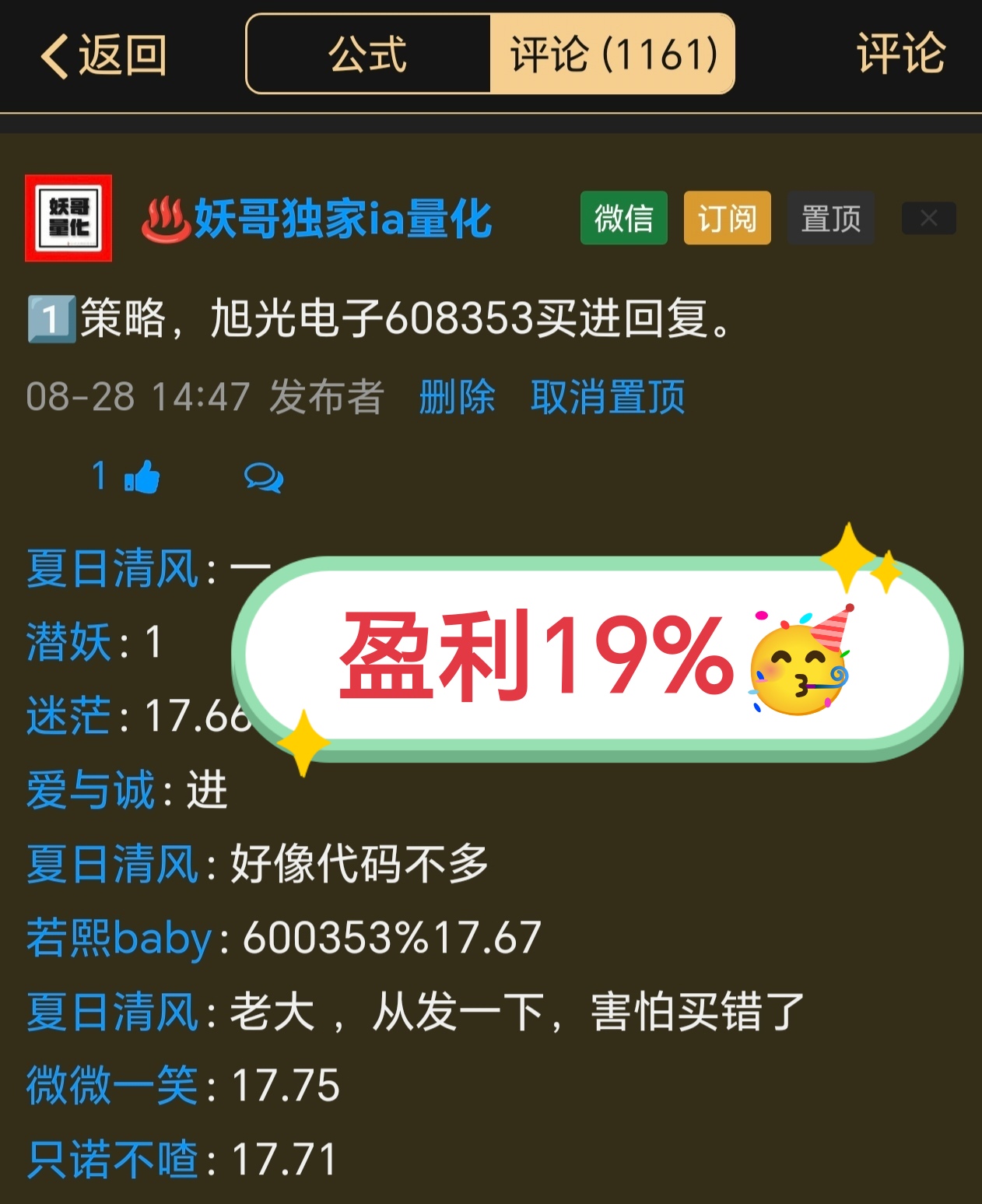Like the comment with thumbs-up icon
The height and width of the screenshot is (1204, 982).
141,476
